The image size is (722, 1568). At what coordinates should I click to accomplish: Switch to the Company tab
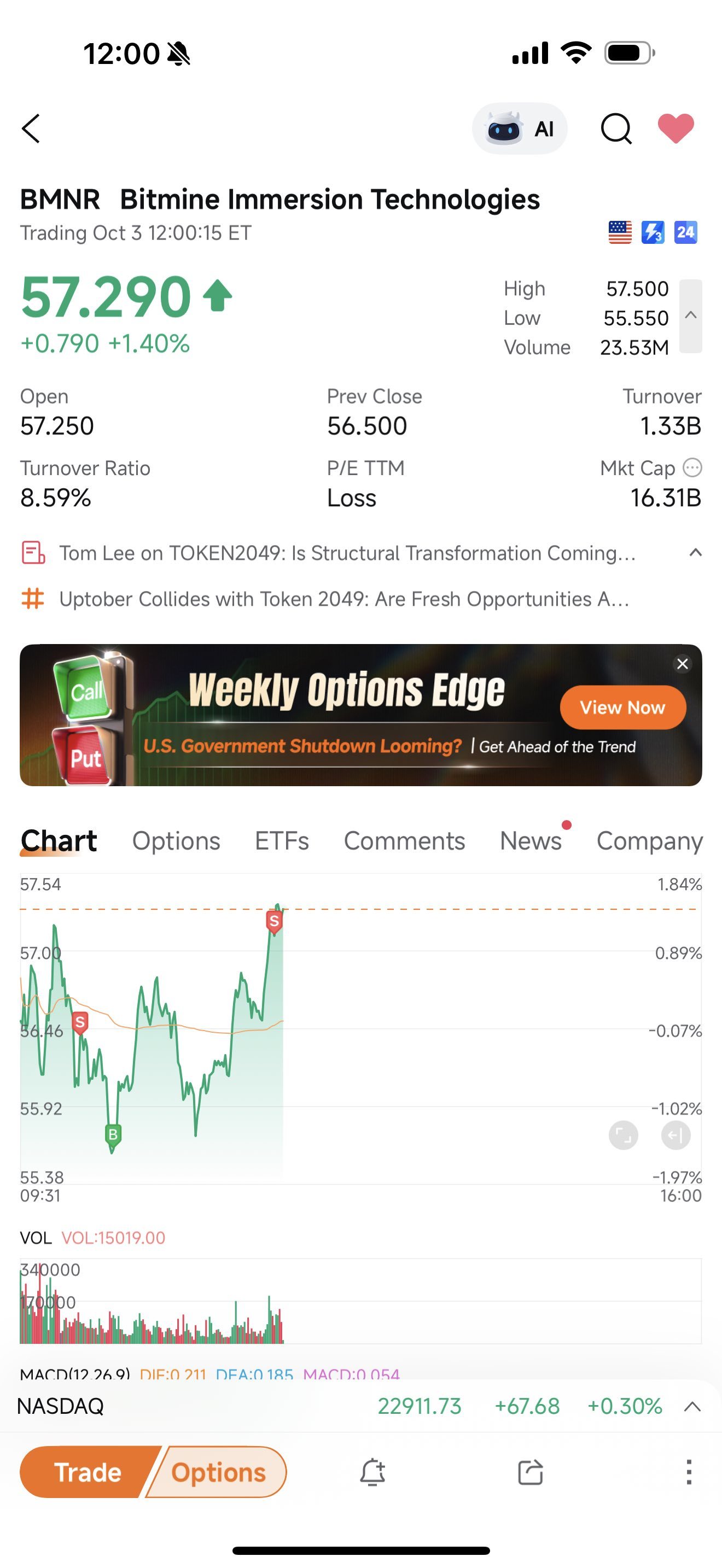coord(650,841)
